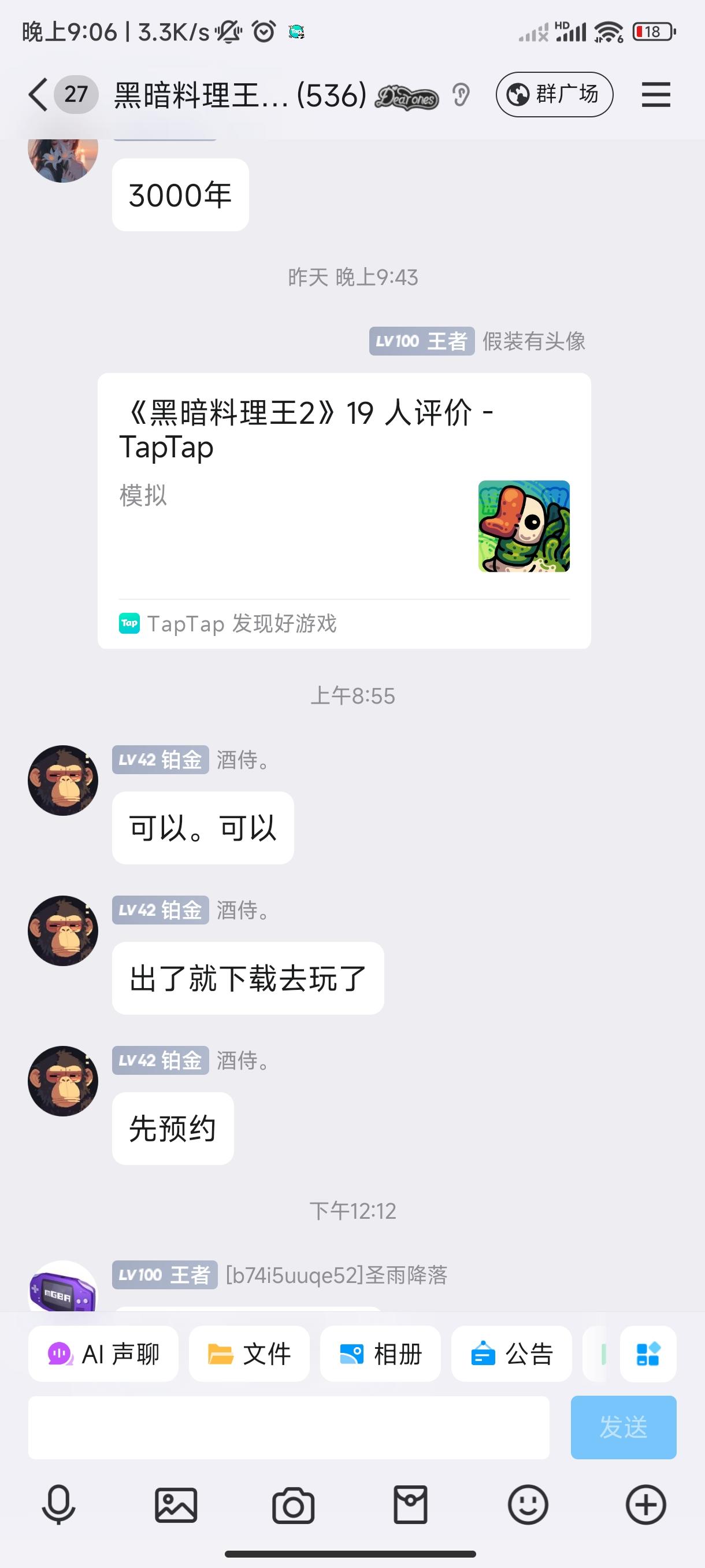
Task: Open more options plus icon
Action: 646,1506
